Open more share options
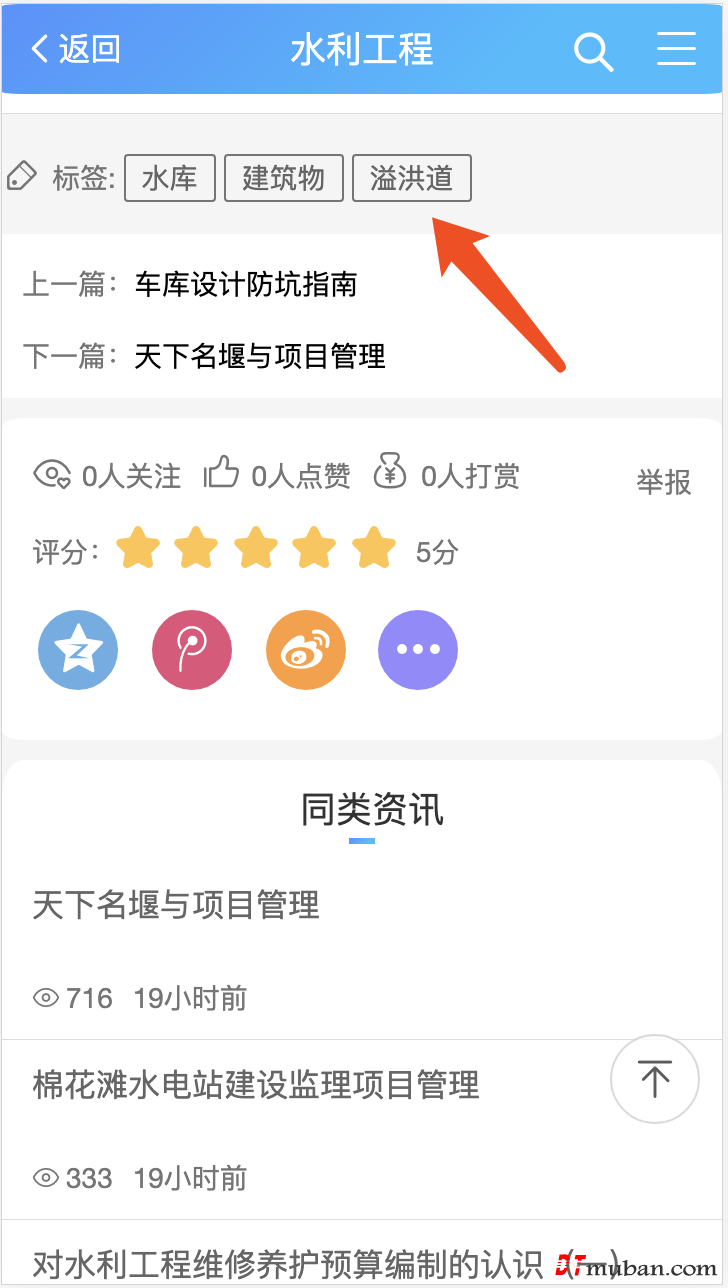Image resolution: width=728 pixels, height=1288 pixels. [418, 650]
